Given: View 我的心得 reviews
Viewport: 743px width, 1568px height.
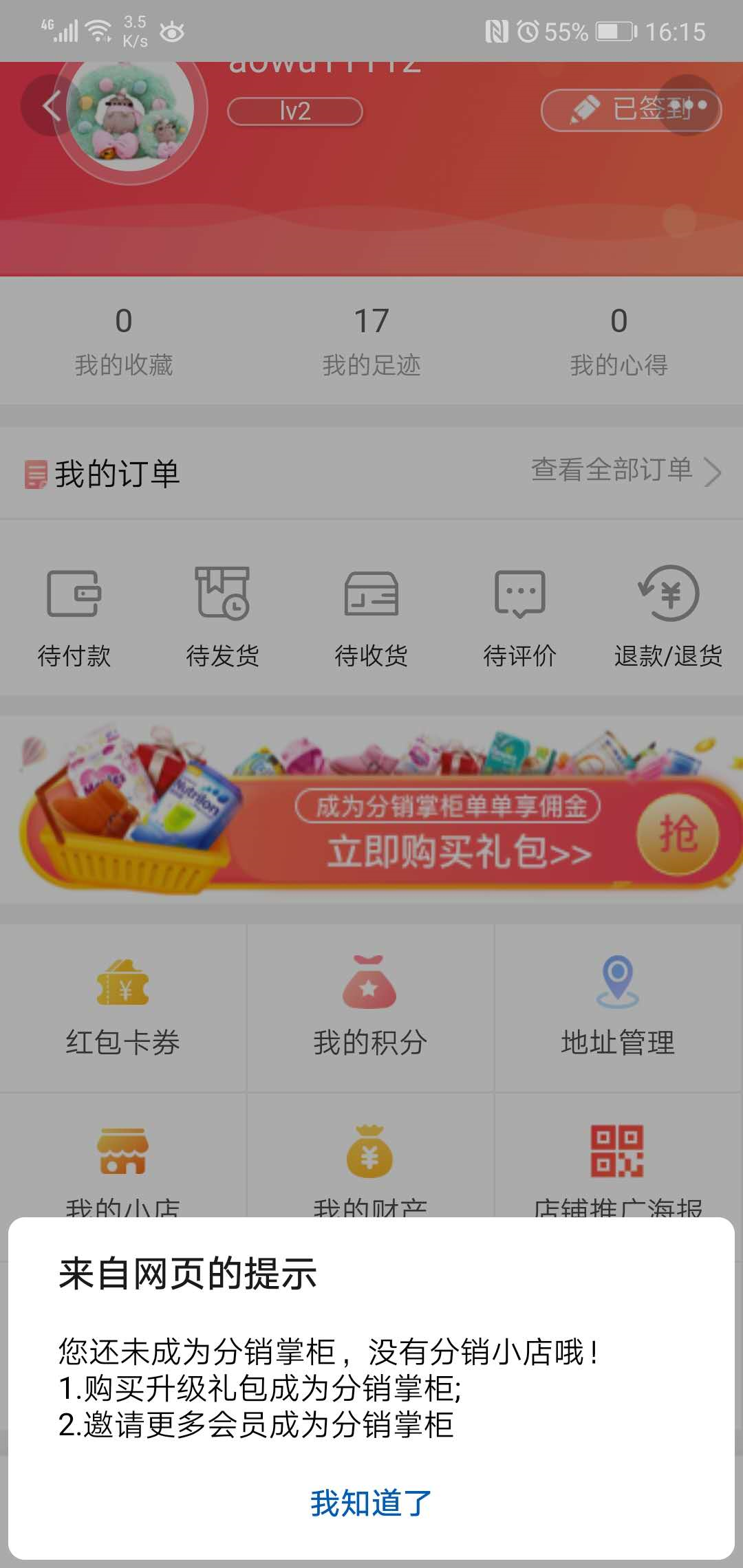Looking at the screenshot, I should point(618,342).
